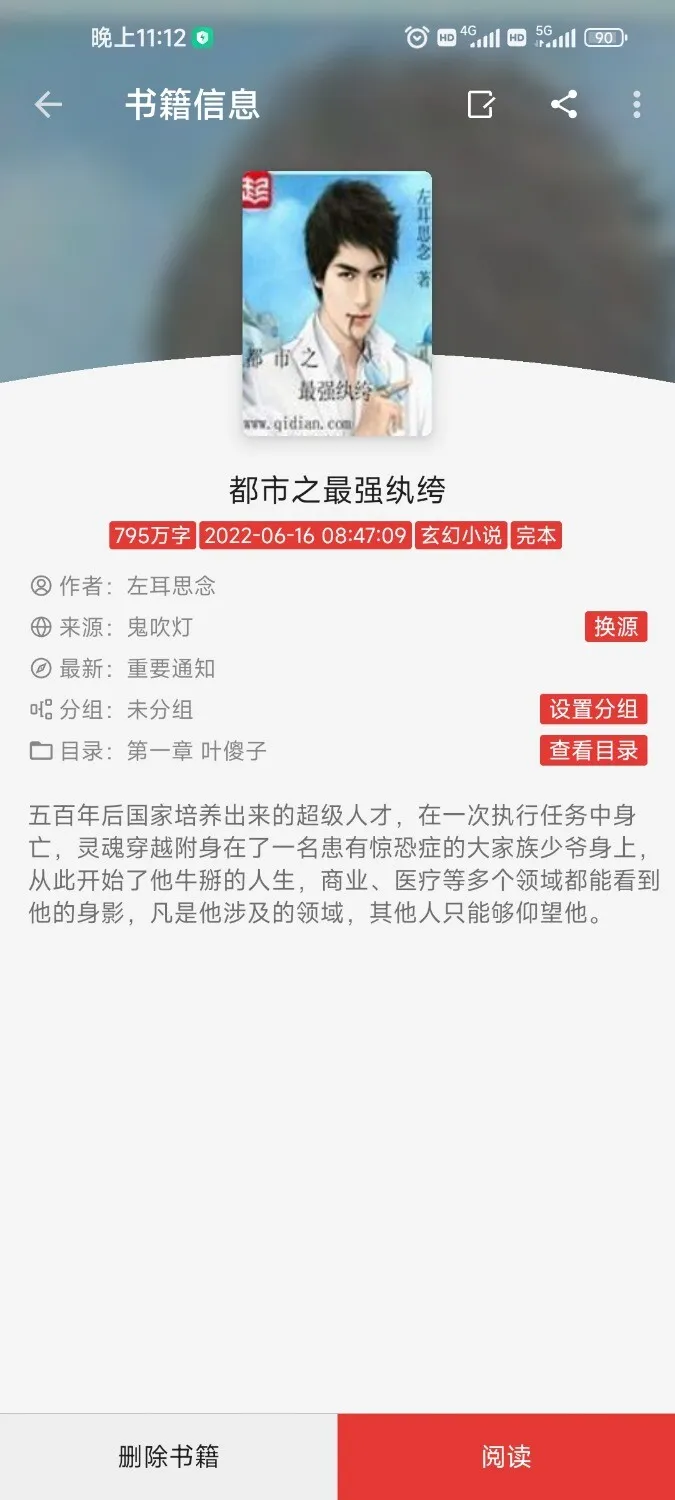Start reading with the 阅读 button
Image resolution: width=675 pixels, height=1500 pixels.
(506, 1457)
